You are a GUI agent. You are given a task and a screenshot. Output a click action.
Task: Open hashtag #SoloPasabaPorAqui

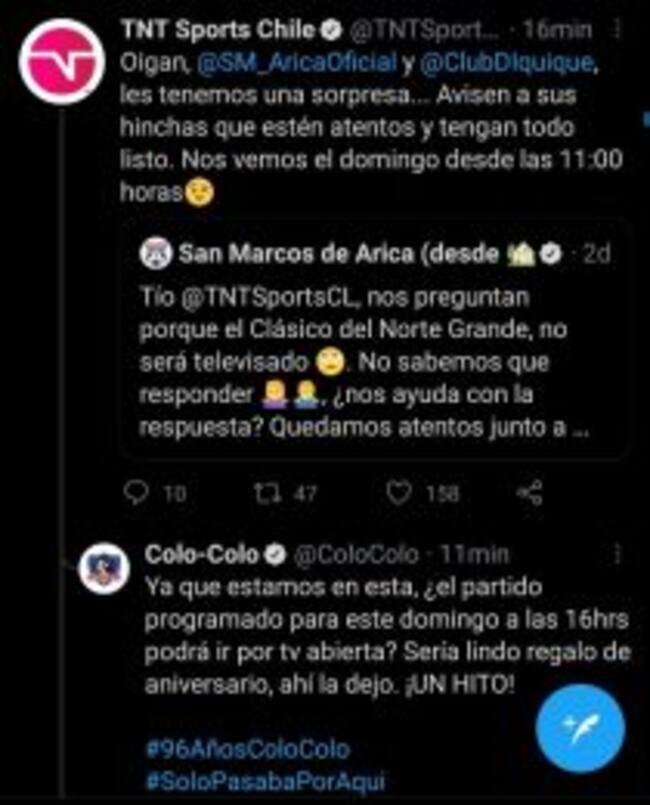coord(265,781)
